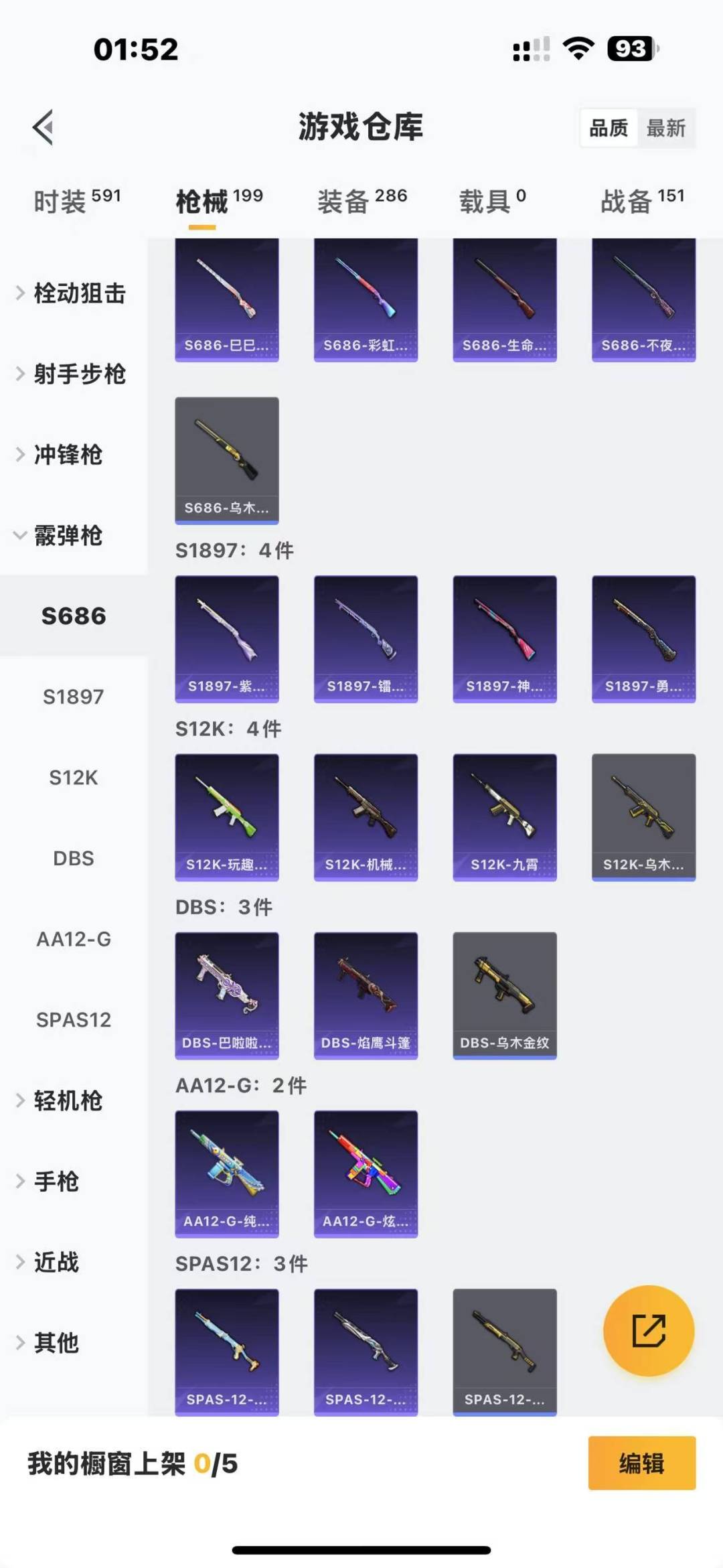Open the S12K-九霄 skin
The image size is (723, 1568).
point(505,817)
